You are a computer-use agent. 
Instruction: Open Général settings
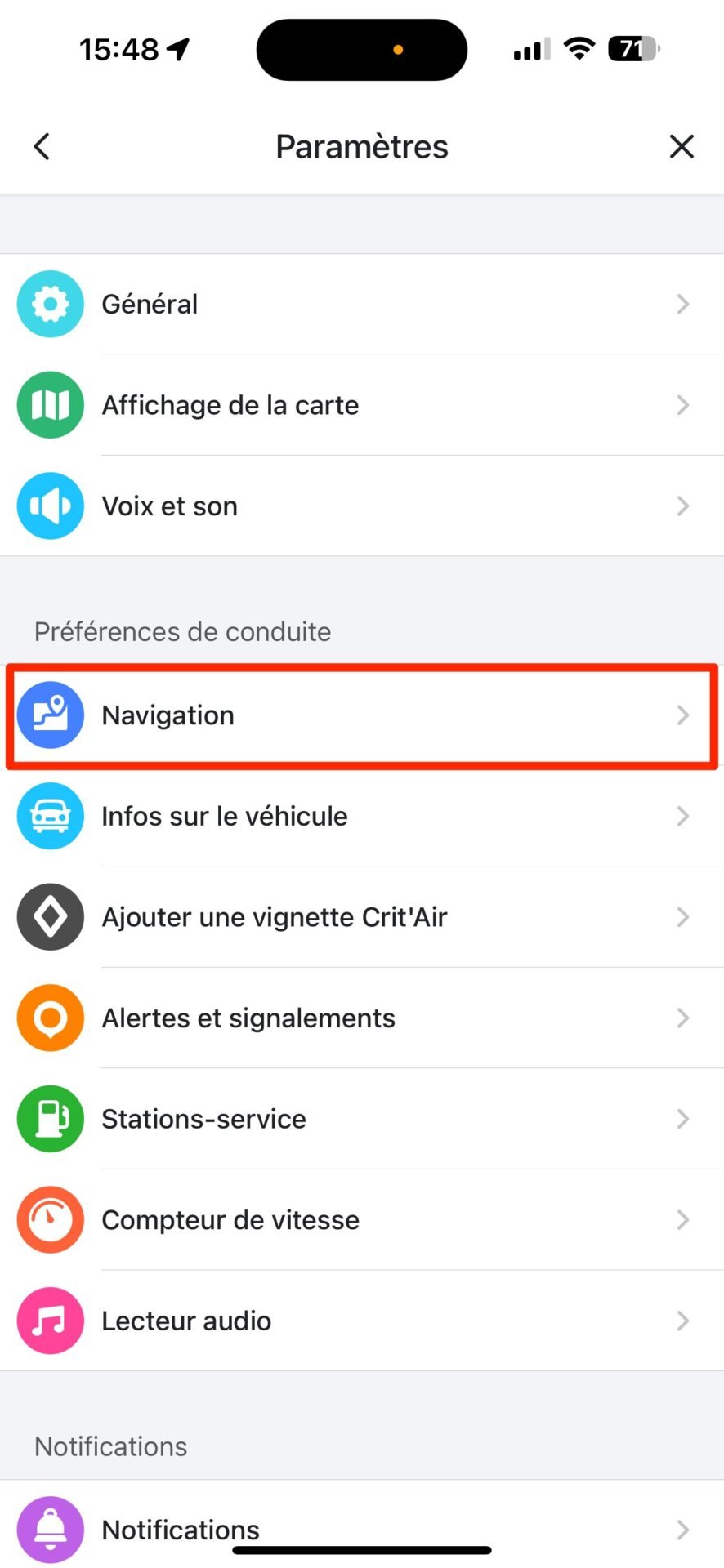click(362, 305)
